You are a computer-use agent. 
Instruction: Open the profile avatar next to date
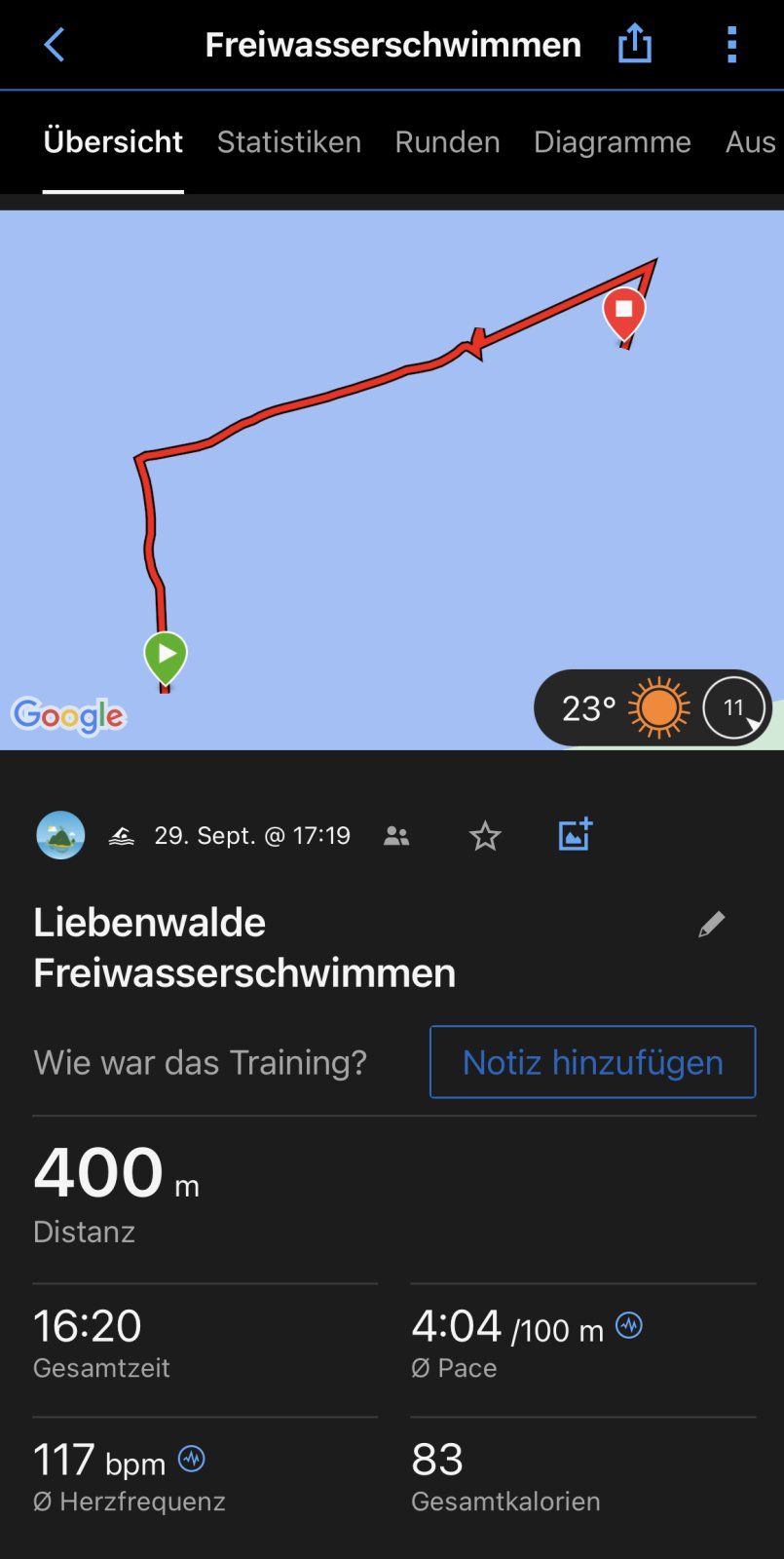60,835
